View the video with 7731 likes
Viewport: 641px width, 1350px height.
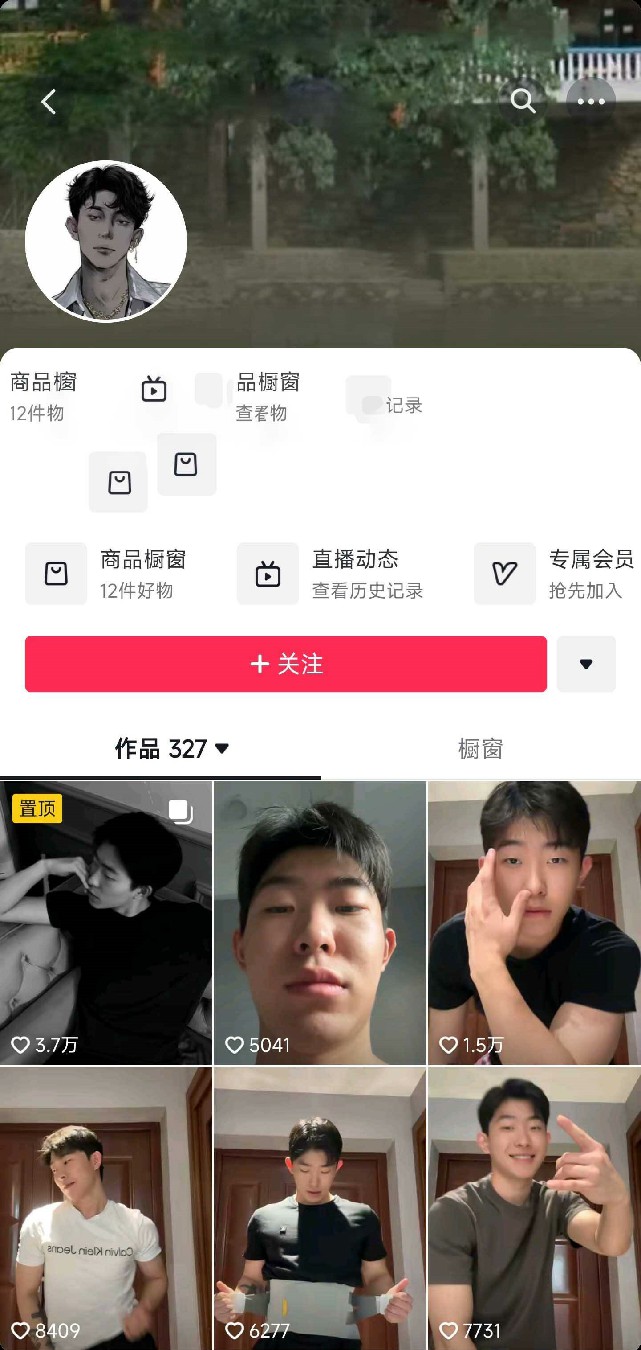pyautogui.click(x=534, y=1208)
